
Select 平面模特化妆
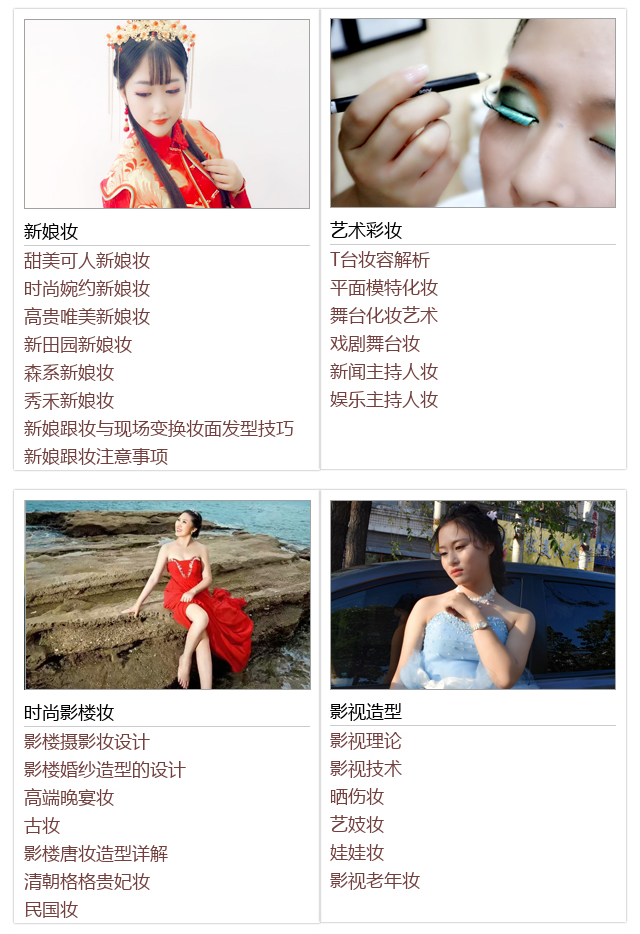(384, 288)
